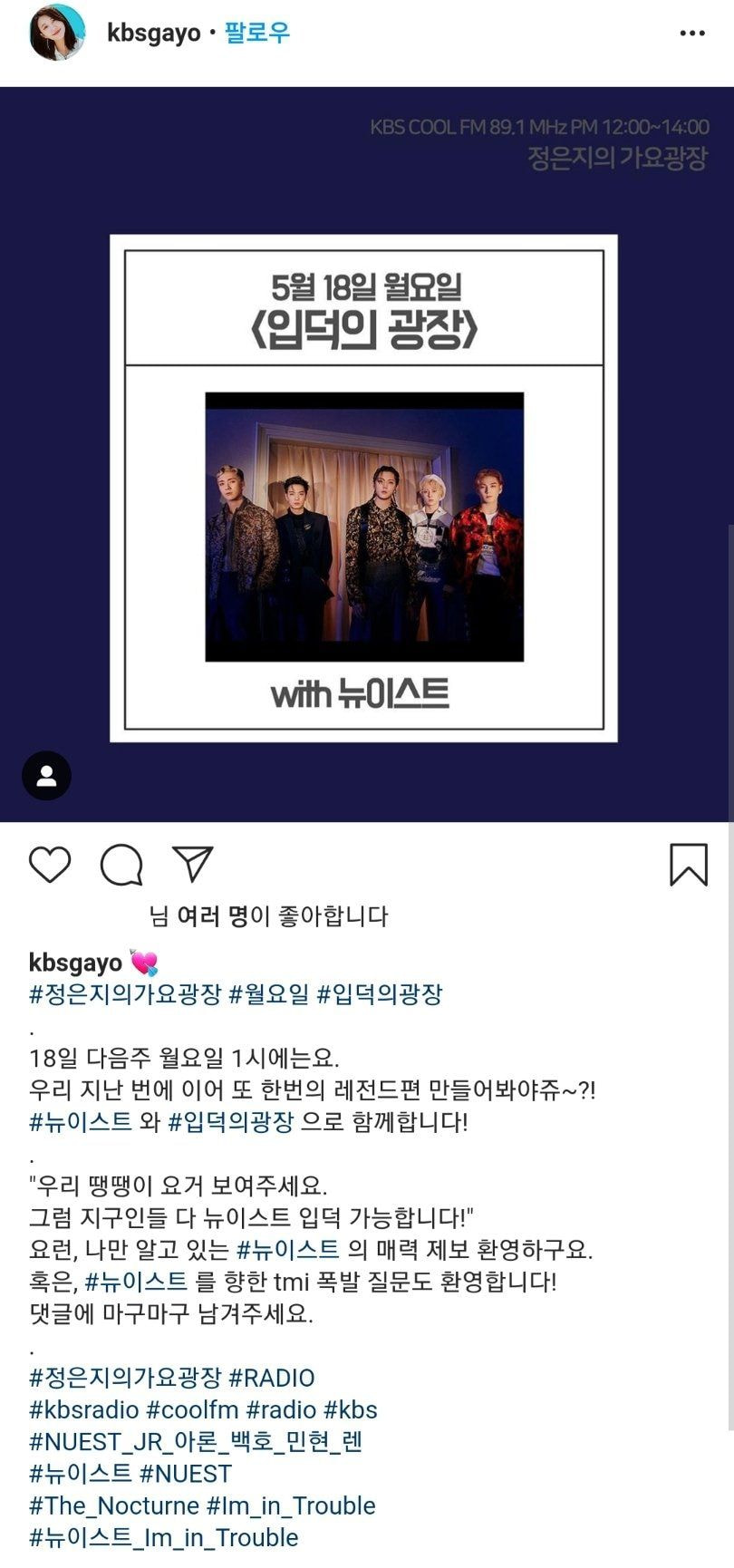
Task: Open the kbsgayo profile picture
Action: click(56, 33)
